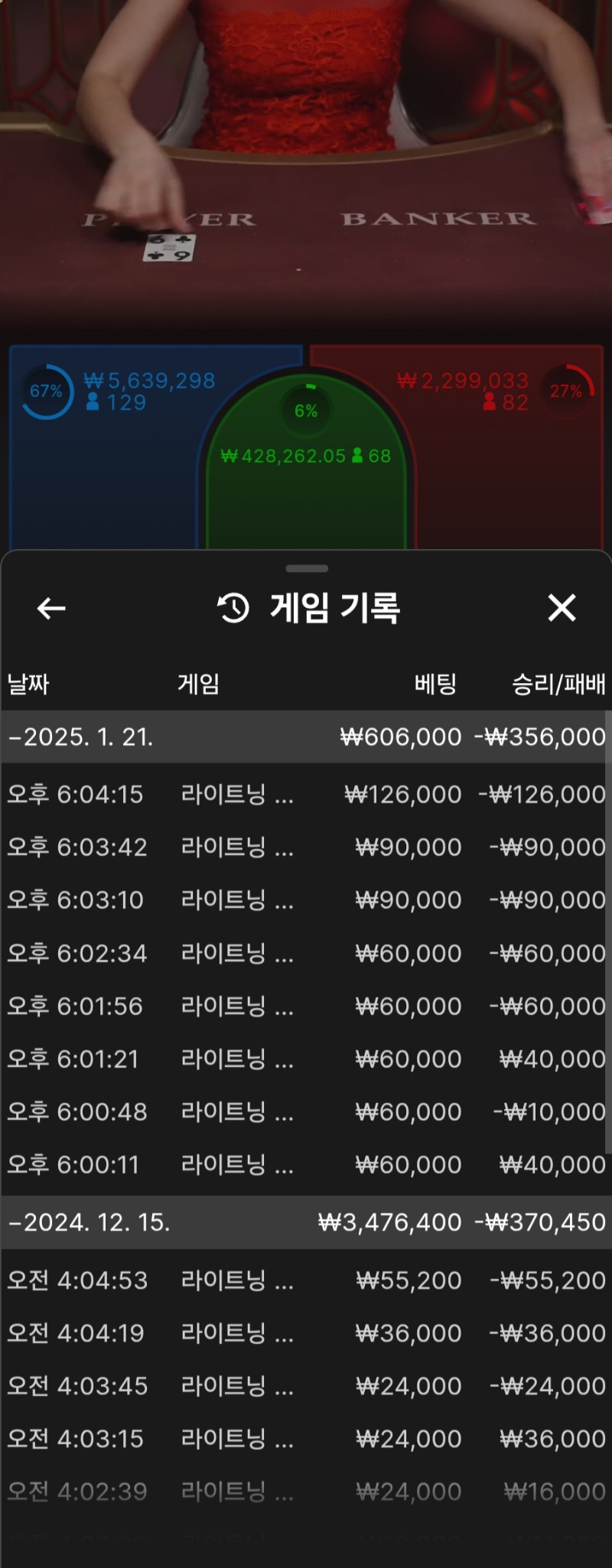Image resolution: width=612 pixels, height=1568 pixels.
Task: Close the 게임 기록 panel
Action: click(562, 609)
